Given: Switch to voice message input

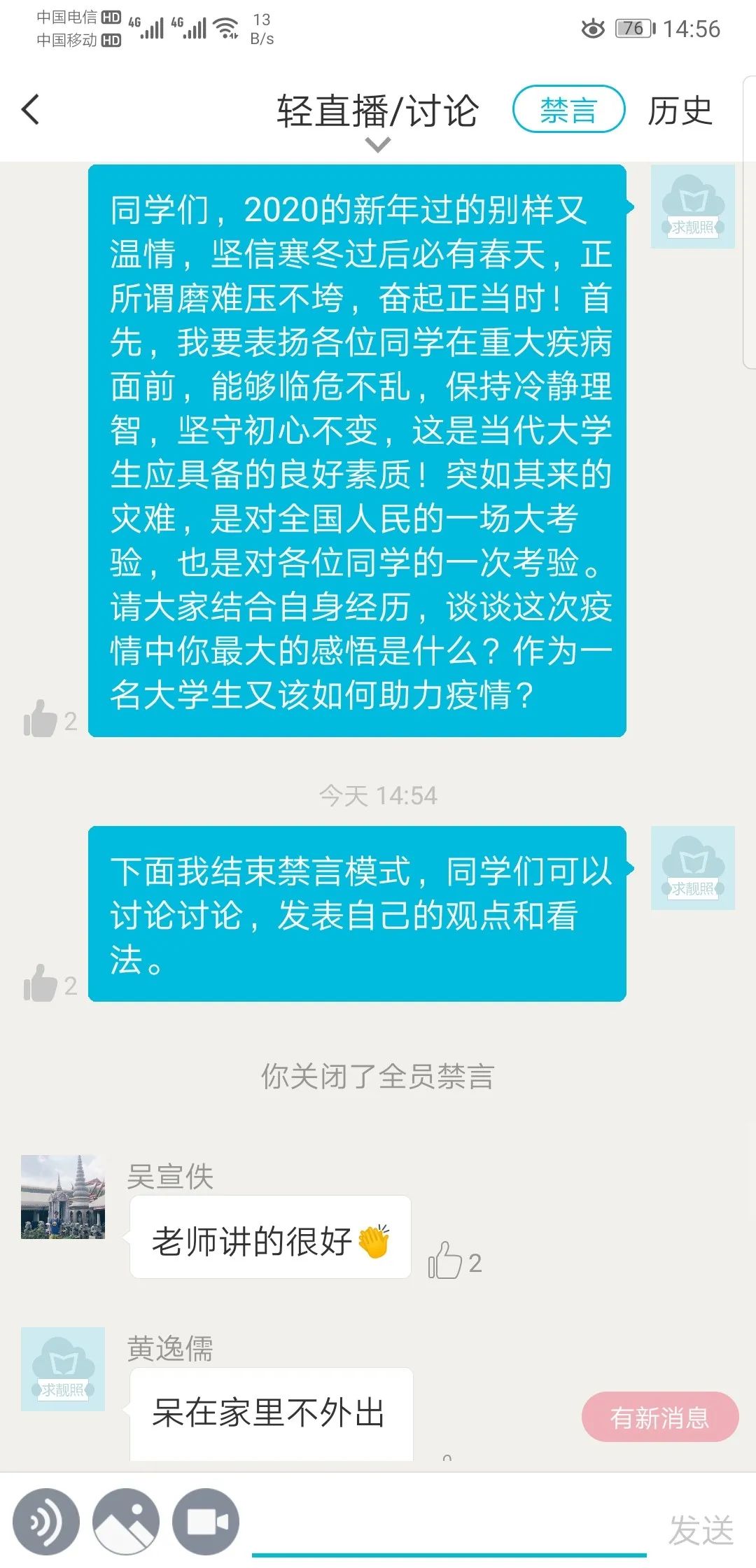Looking at the screenshot, I should click(46, 1521).
